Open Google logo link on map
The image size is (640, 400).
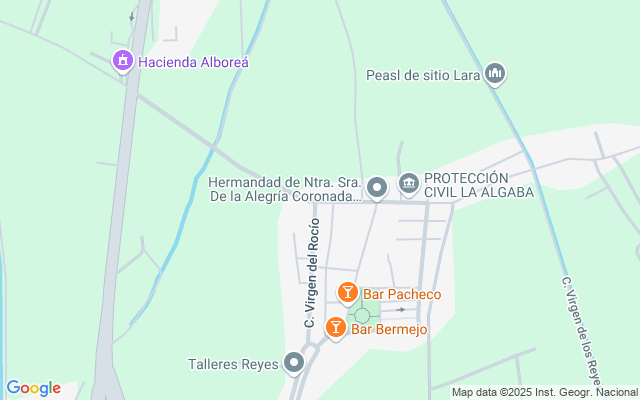point(33,388)
